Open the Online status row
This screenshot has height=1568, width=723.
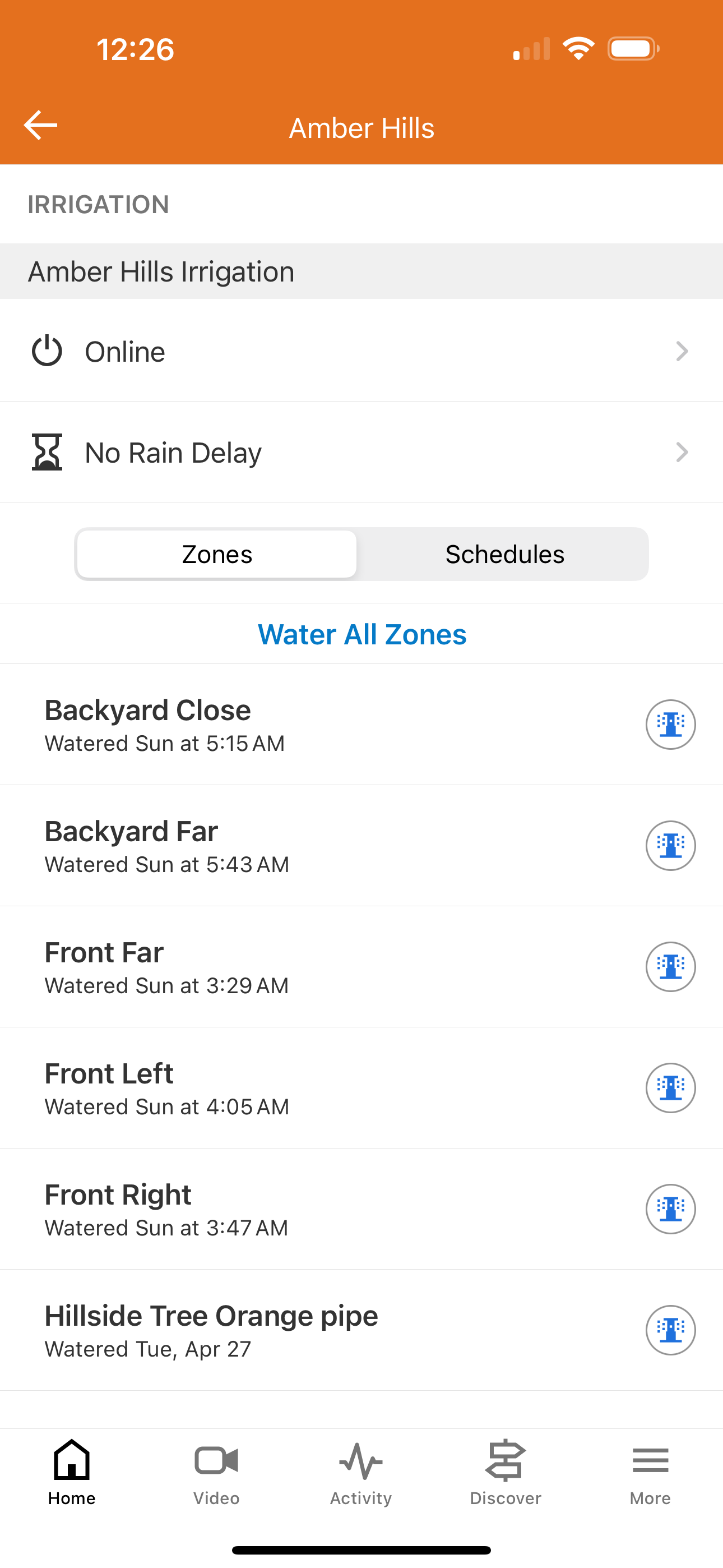point(361,351)
